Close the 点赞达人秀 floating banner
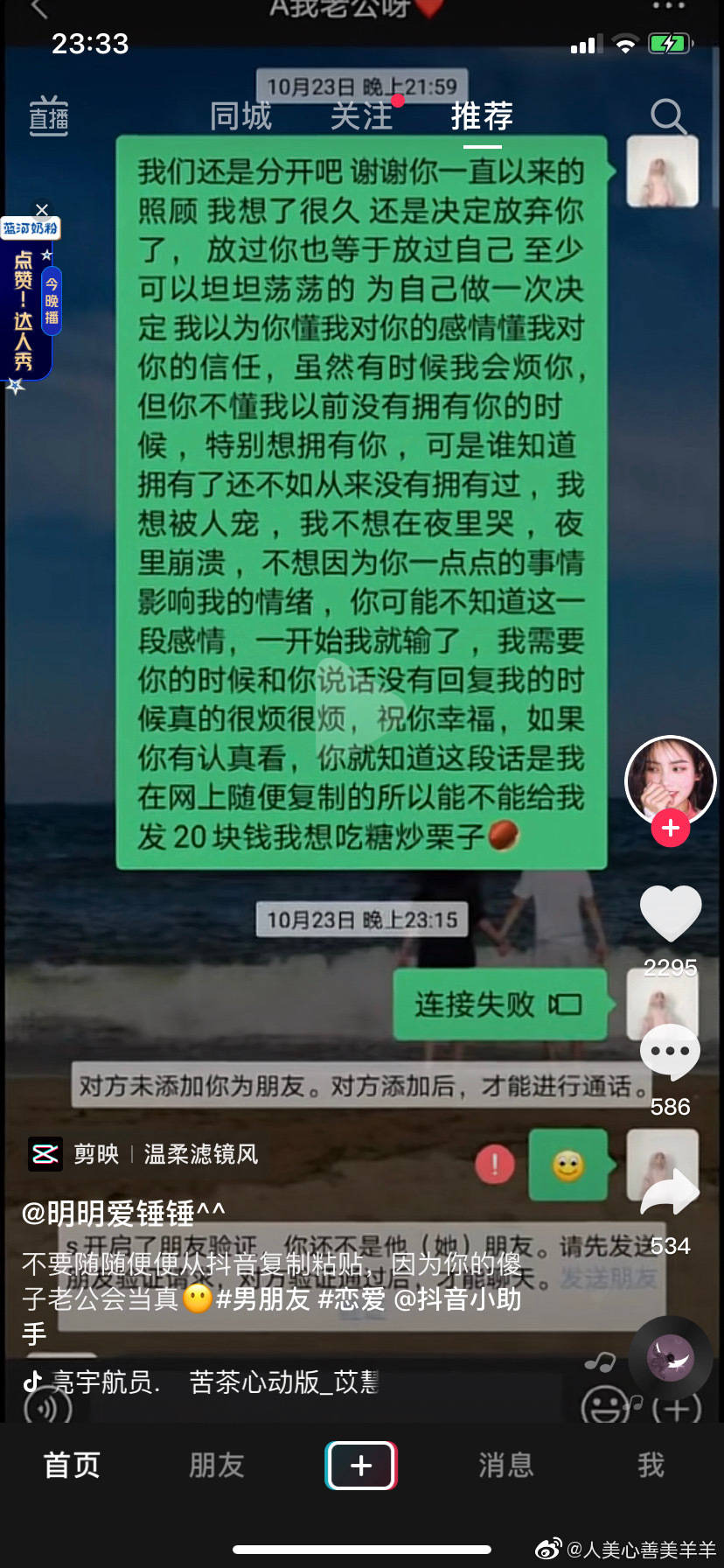Screen dimensions: 724x1568 pyautogui.click(x=42, y=210)
